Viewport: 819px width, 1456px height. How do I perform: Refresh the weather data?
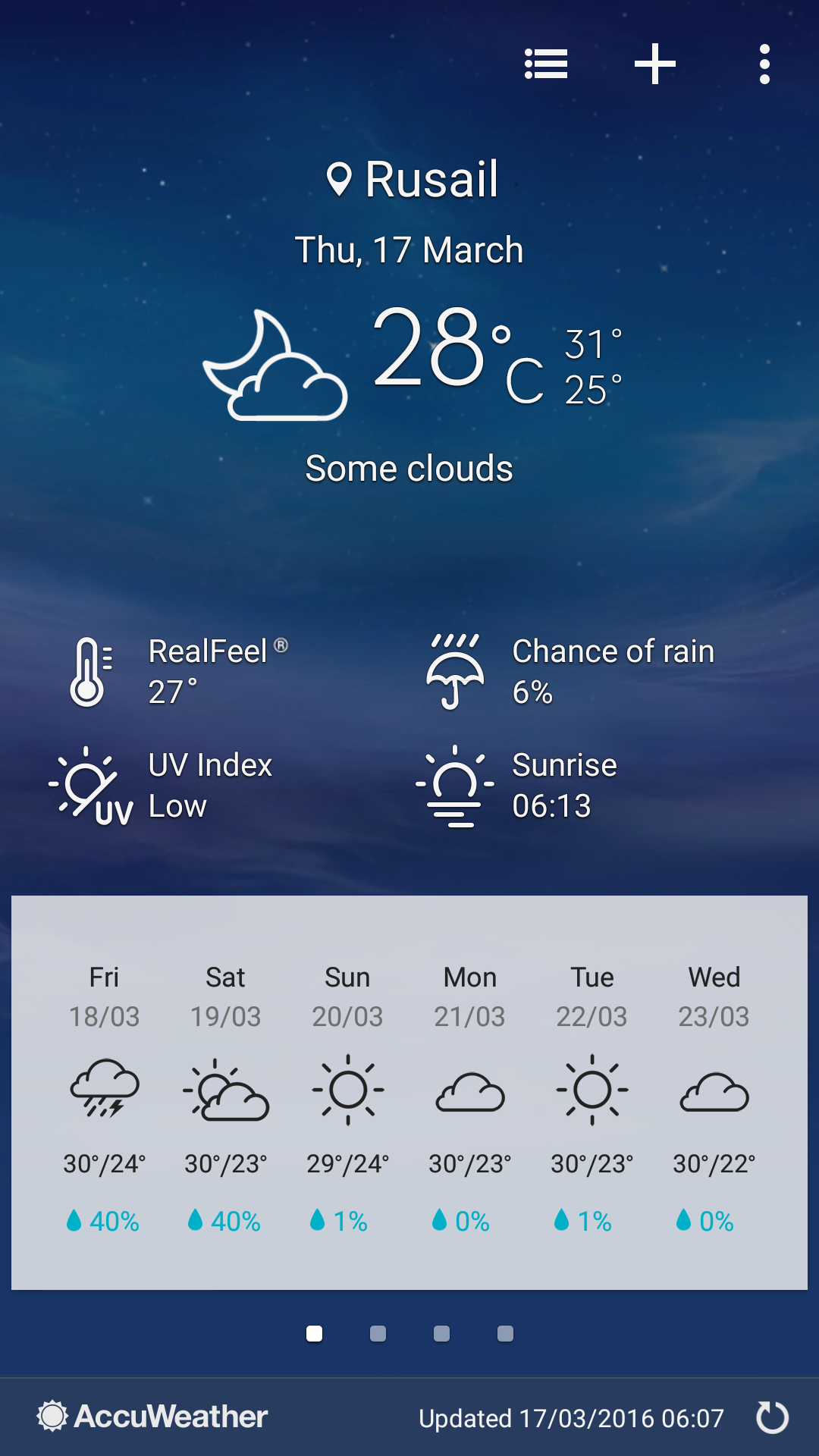pyautogui.click(x=772, y=1417)
